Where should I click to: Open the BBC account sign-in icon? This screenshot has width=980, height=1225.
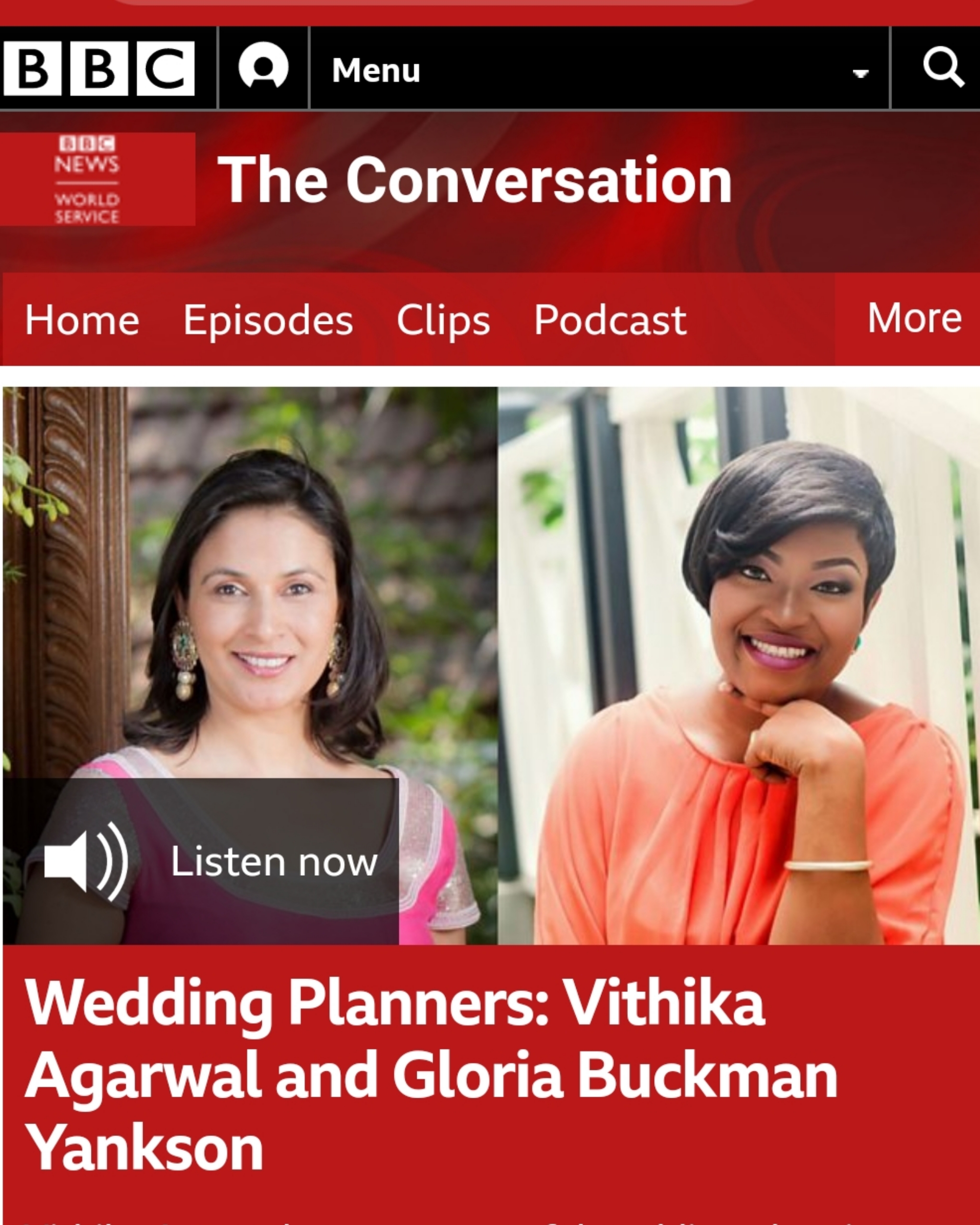(263, 67)
